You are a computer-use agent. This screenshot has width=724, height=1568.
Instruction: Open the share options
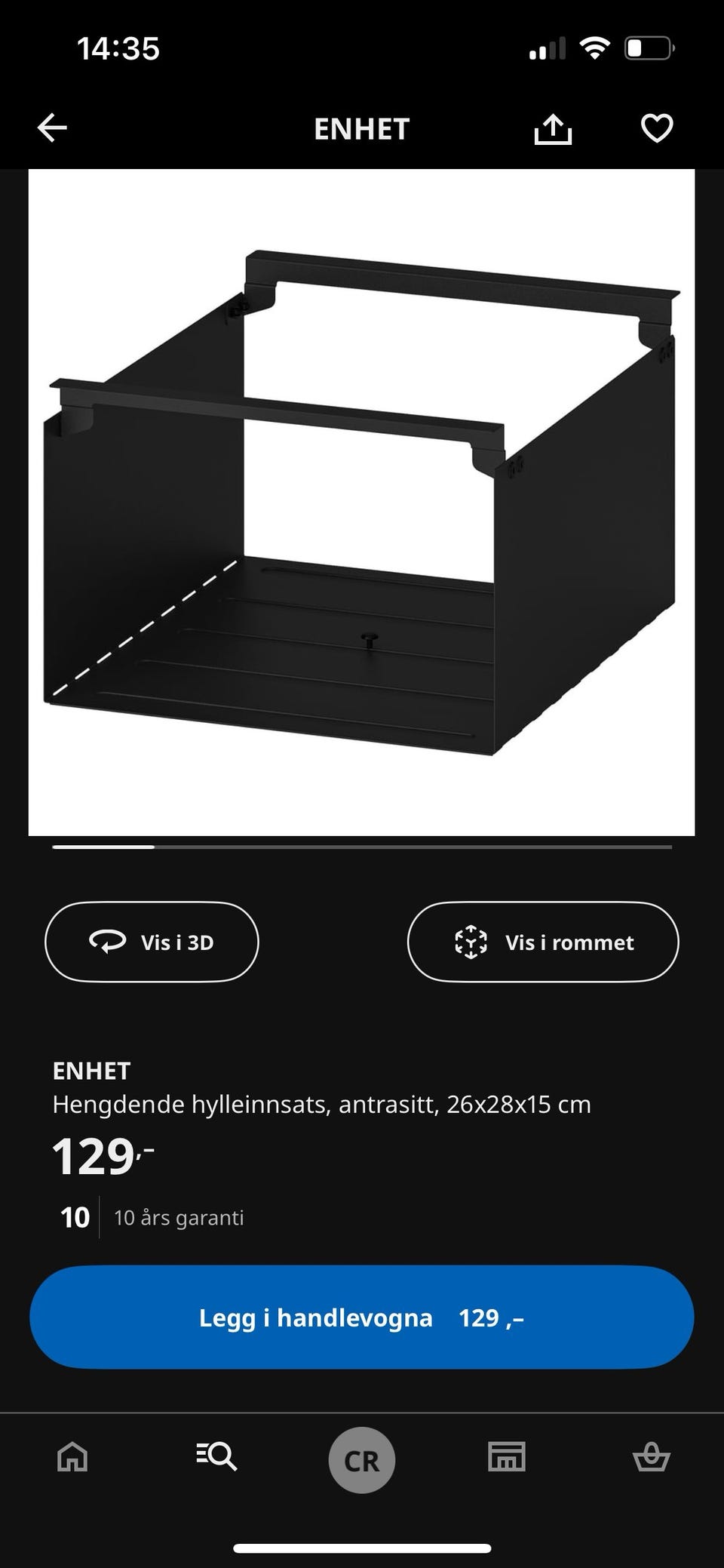point(553,128)
